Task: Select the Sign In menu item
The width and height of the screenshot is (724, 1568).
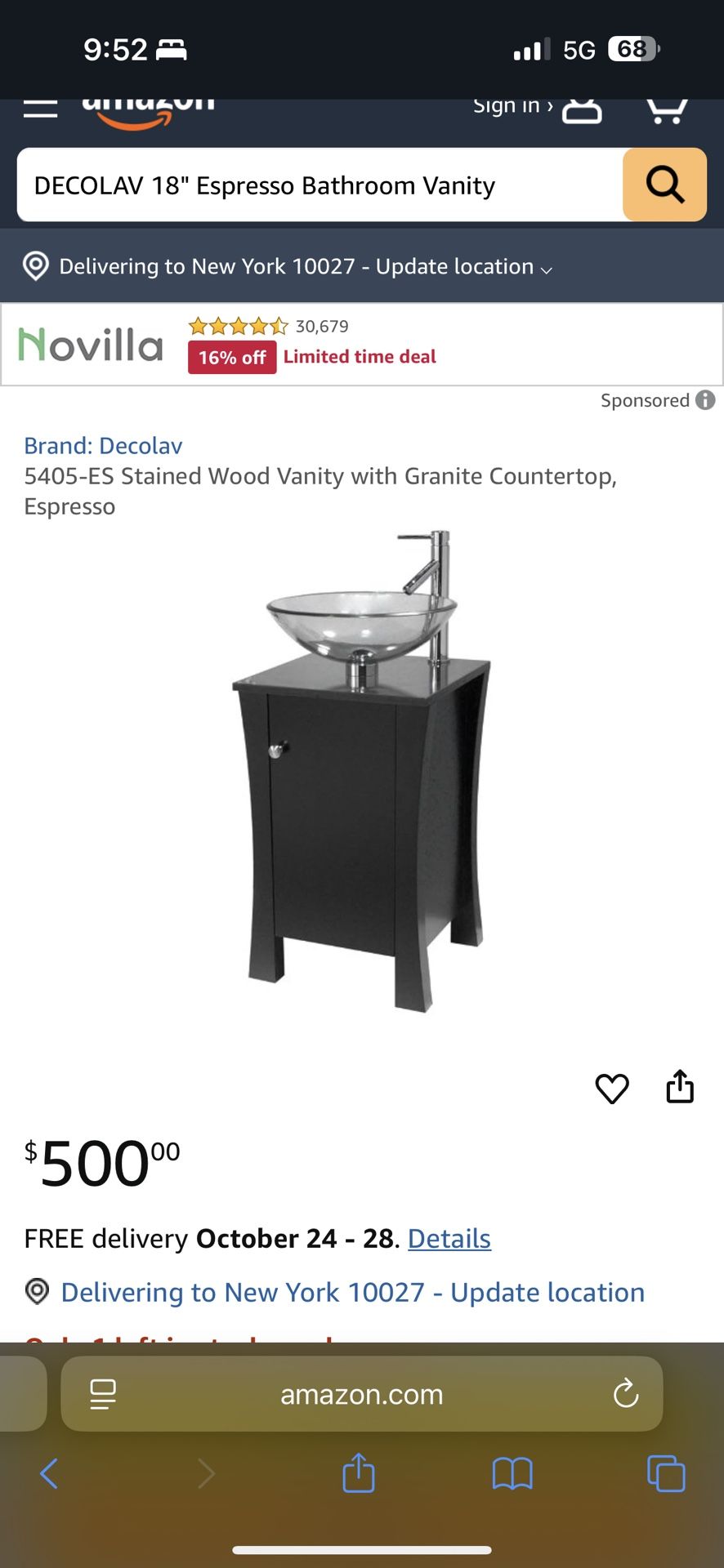Action: tap(509, 105)
